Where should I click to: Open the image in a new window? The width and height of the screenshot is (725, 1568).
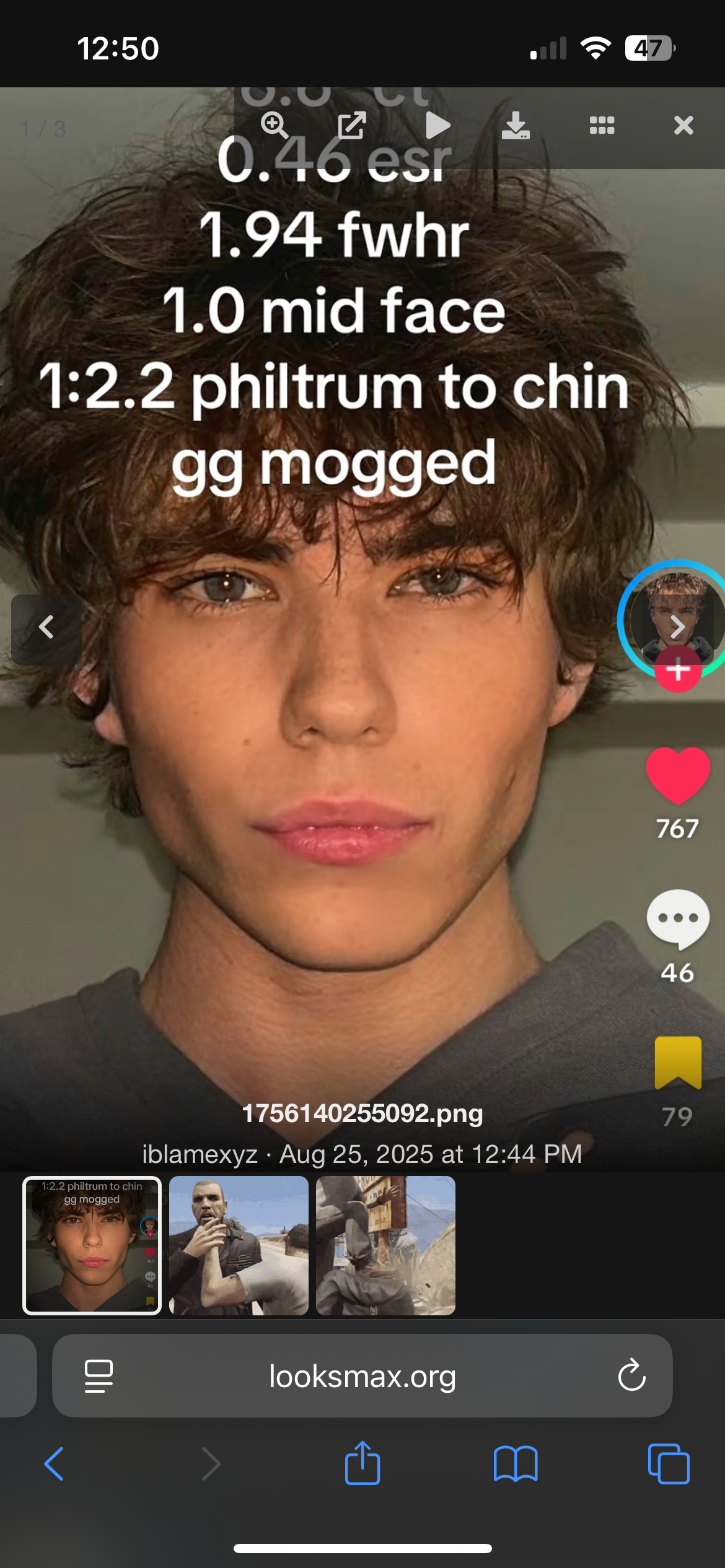353,126
